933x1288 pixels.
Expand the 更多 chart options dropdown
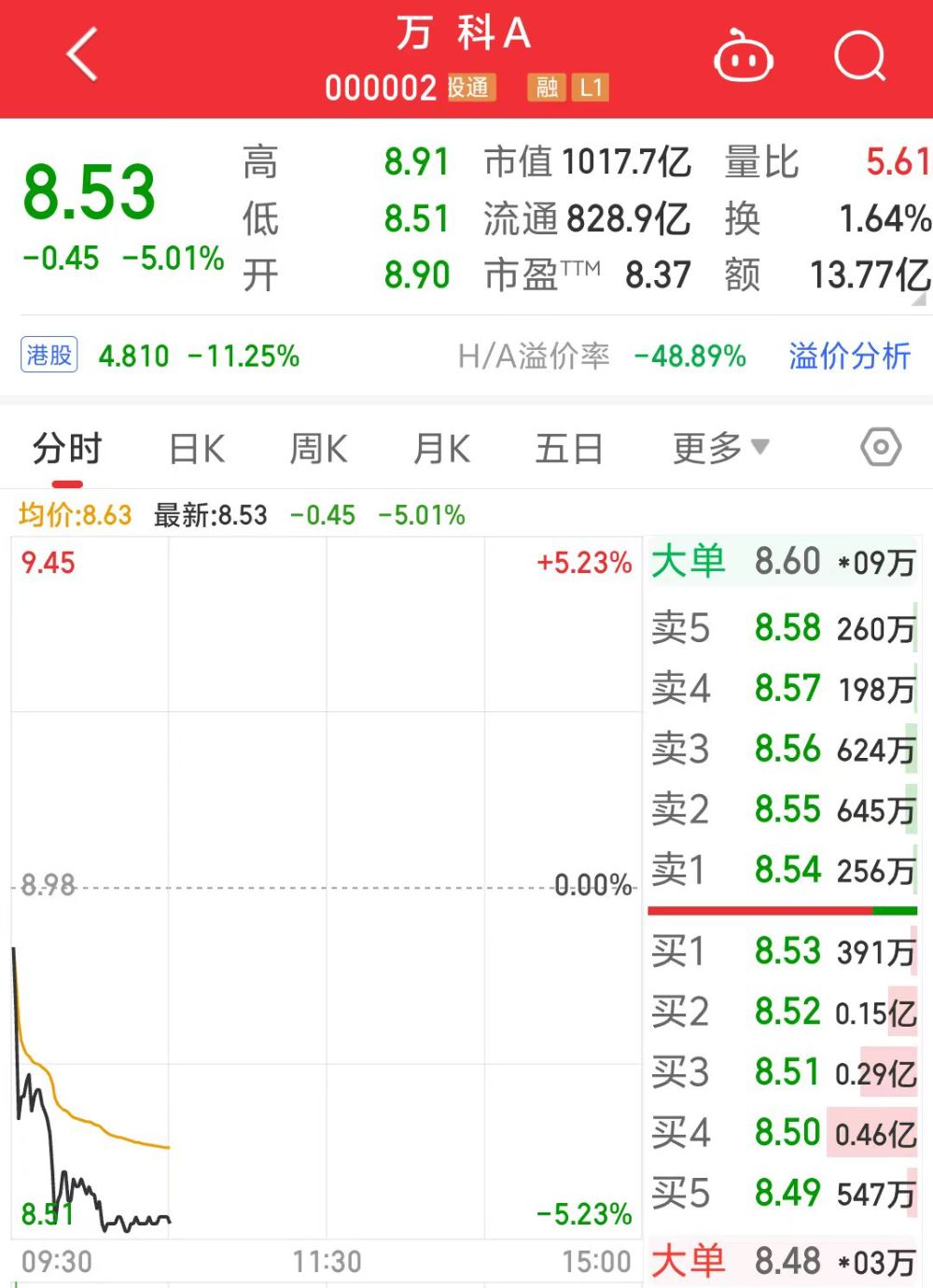pos(720,449)
